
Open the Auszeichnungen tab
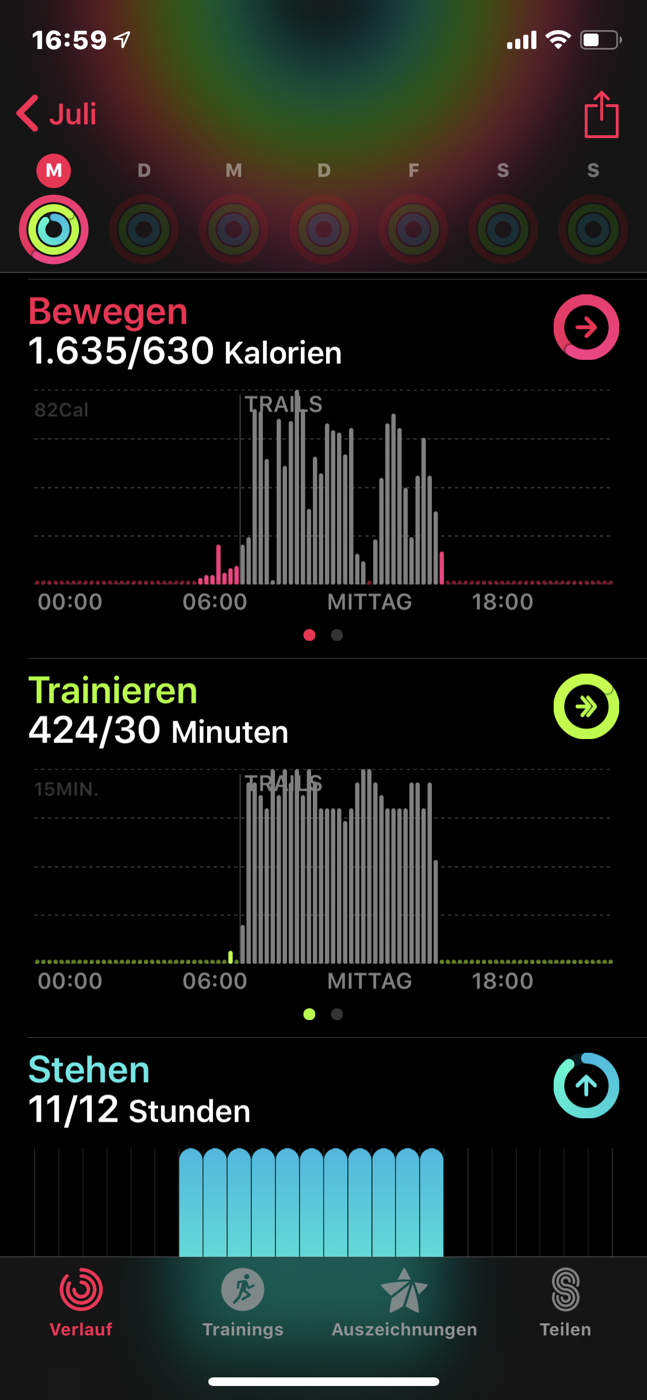click(404, 1302)
